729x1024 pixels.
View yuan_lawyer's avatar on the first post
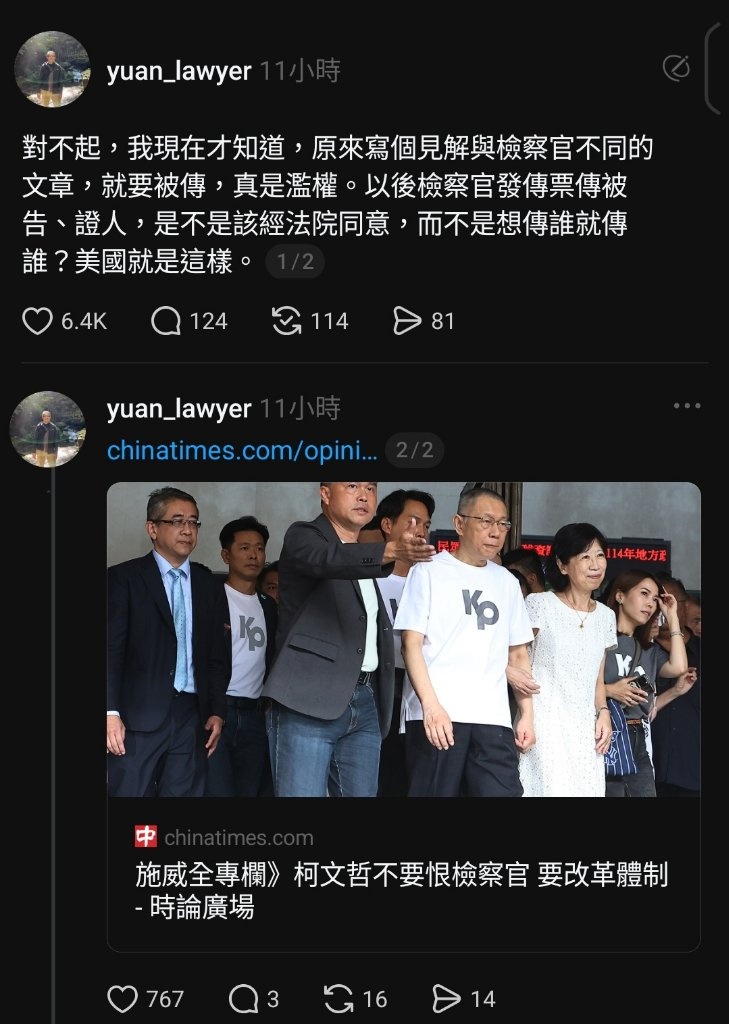click(52, 69)
